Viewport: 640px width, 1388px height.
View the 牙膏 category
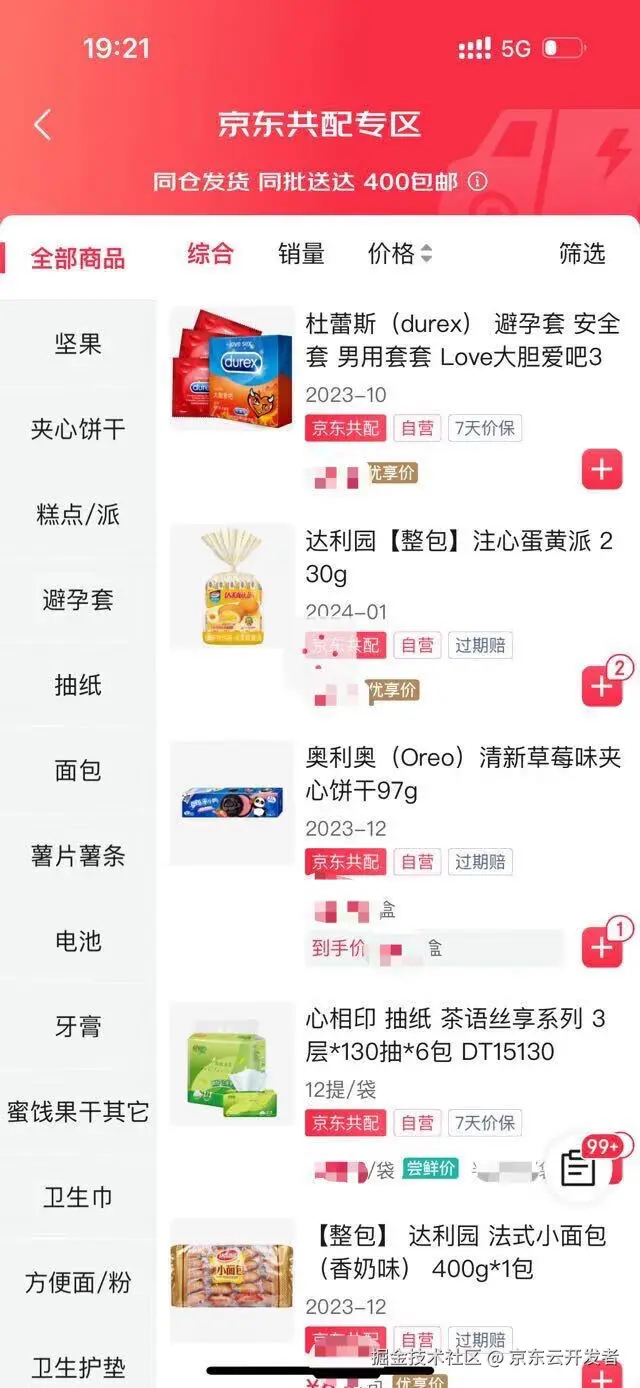click(x=78, y=1027)
